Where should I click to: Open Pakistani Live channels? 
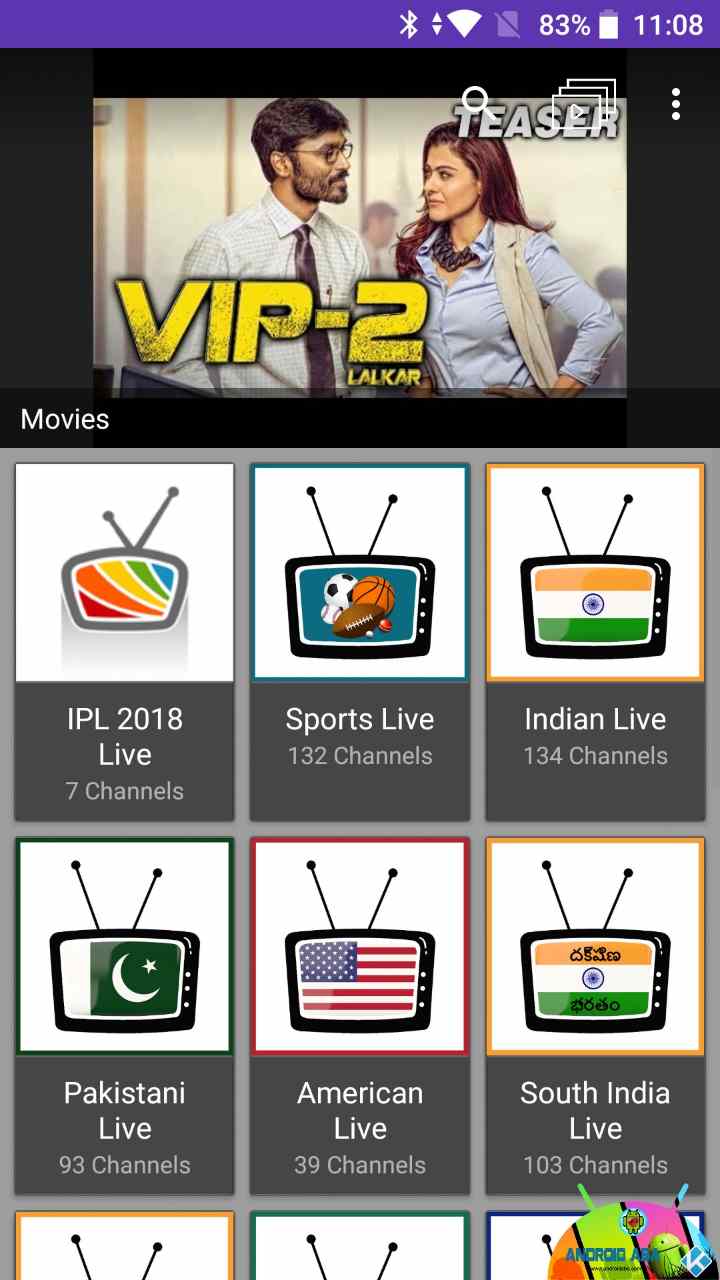pos(125,1015)
